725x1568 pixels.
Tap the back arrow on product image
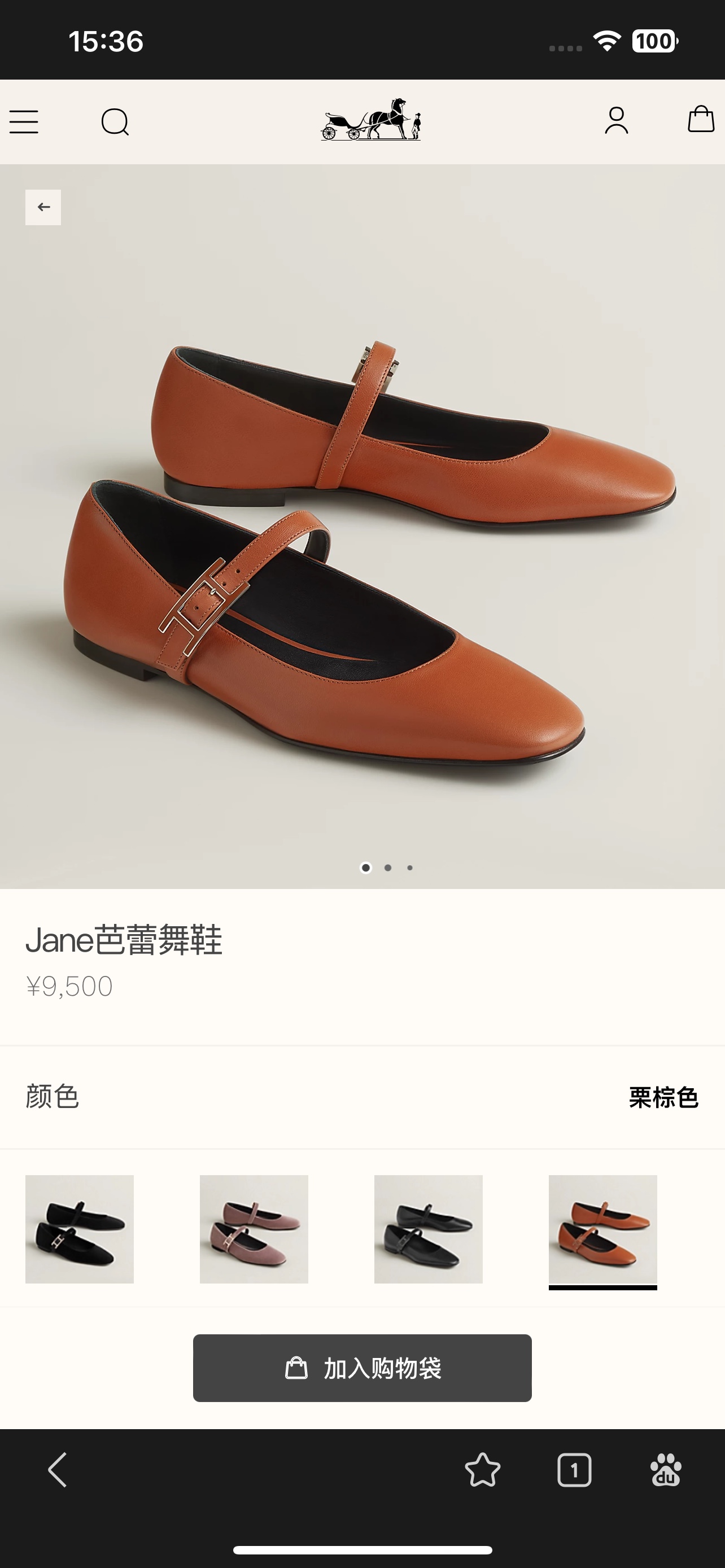click(43, 207)
